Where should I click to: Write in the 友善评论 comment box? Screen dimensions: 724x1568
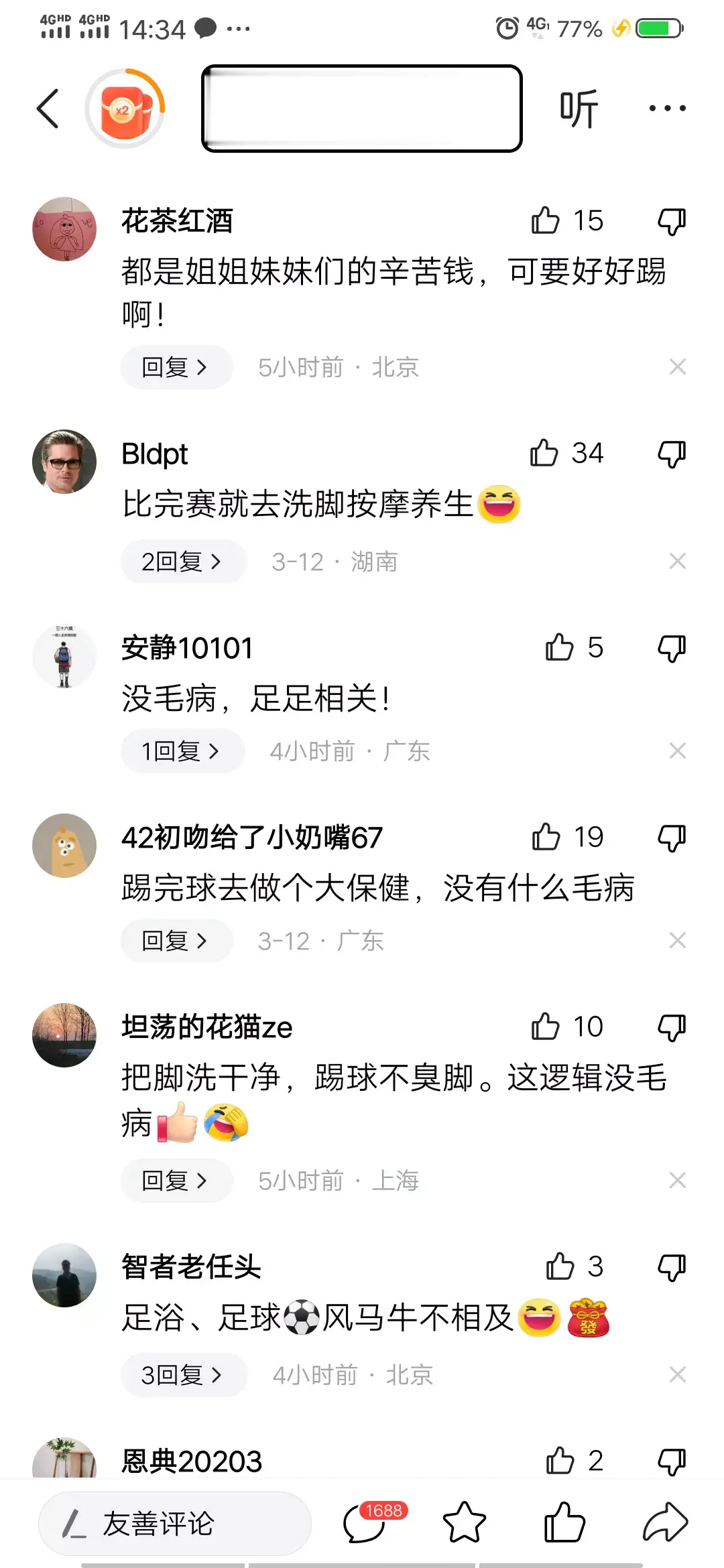click(x=174, y=1524)
